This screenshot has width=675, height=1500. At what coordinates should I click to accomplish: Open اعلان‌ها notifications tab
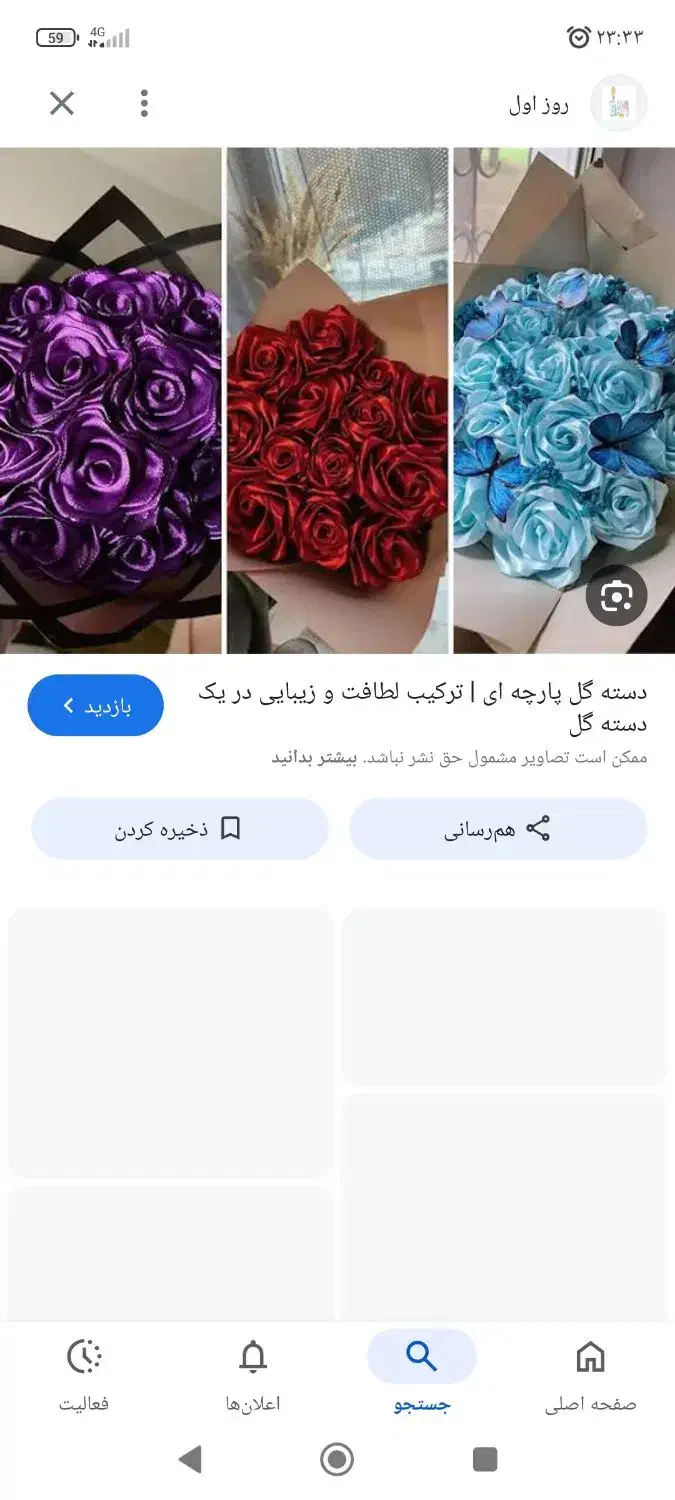pyautogui.click(x=253, y=1375)
